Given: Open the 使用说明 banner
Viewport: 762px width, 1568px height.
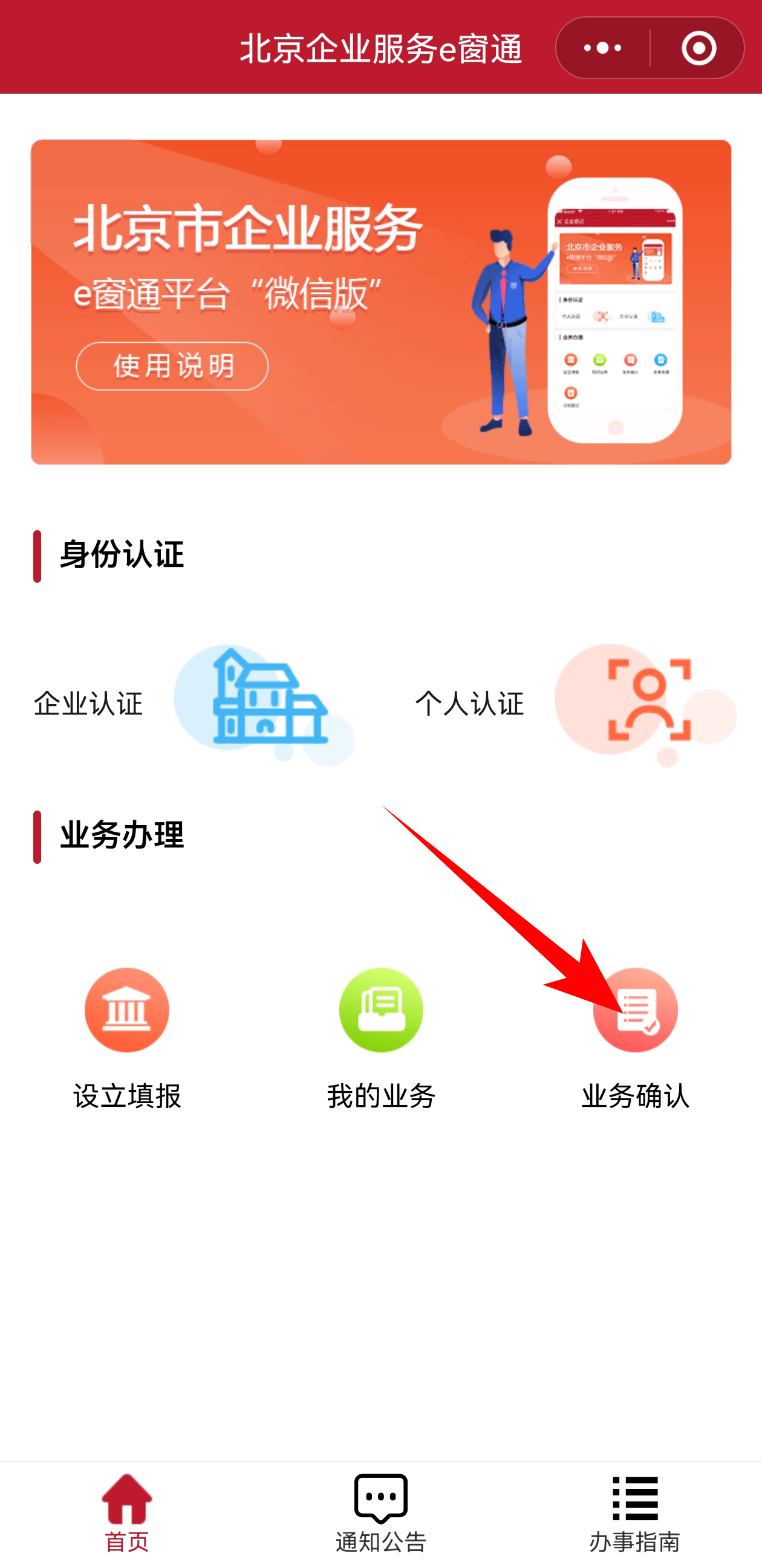Looking at the screenshot, I should click(172, 366).
